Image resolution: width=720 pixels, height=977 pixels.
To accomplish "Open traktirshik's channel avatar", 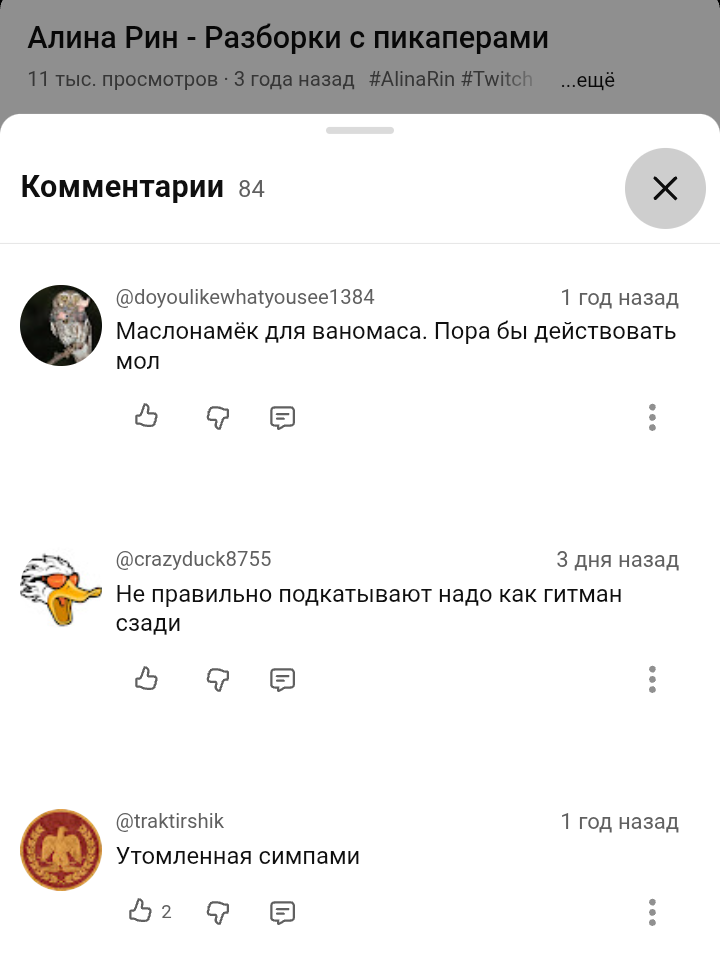I will [61, 850].
